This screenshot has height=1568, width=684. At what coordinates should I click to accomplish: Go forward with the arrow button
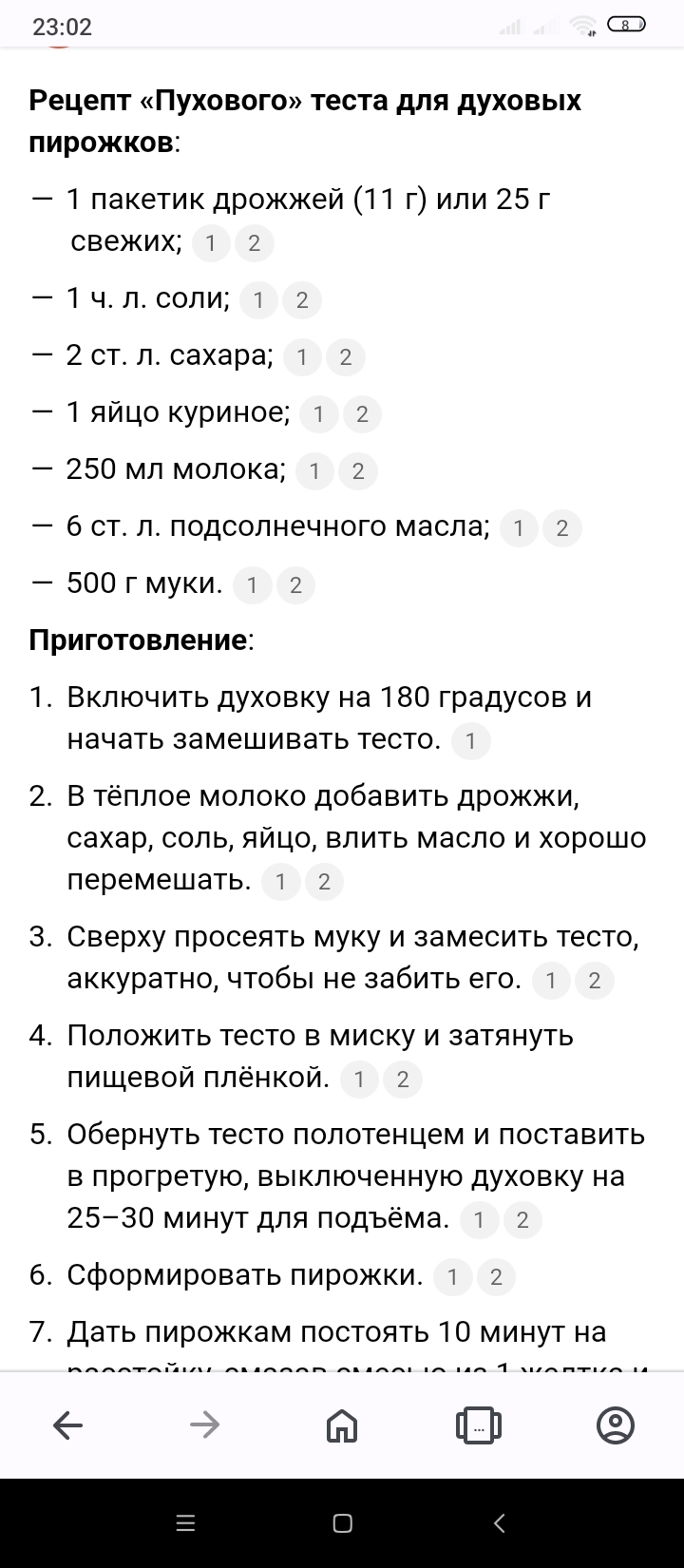tap(204, 1425)
